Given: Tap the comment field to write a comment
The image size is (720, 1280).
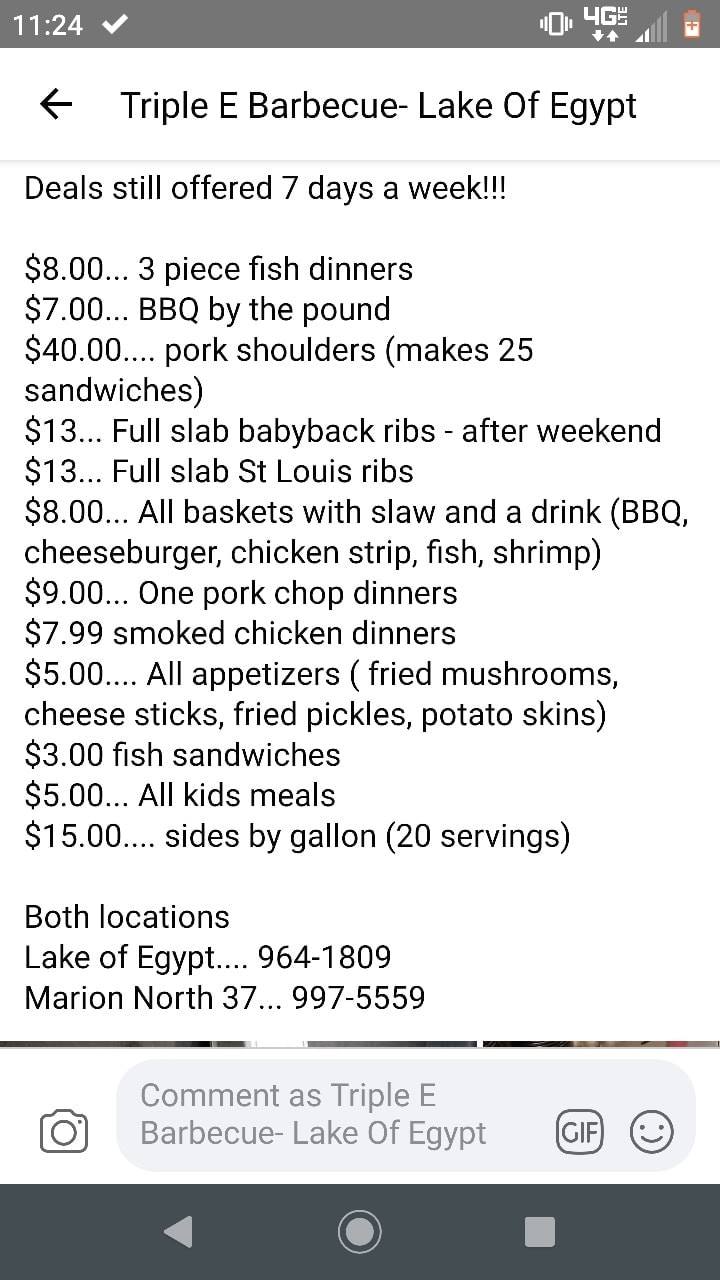Looking at the screenshot, I should pos(330,1114).
